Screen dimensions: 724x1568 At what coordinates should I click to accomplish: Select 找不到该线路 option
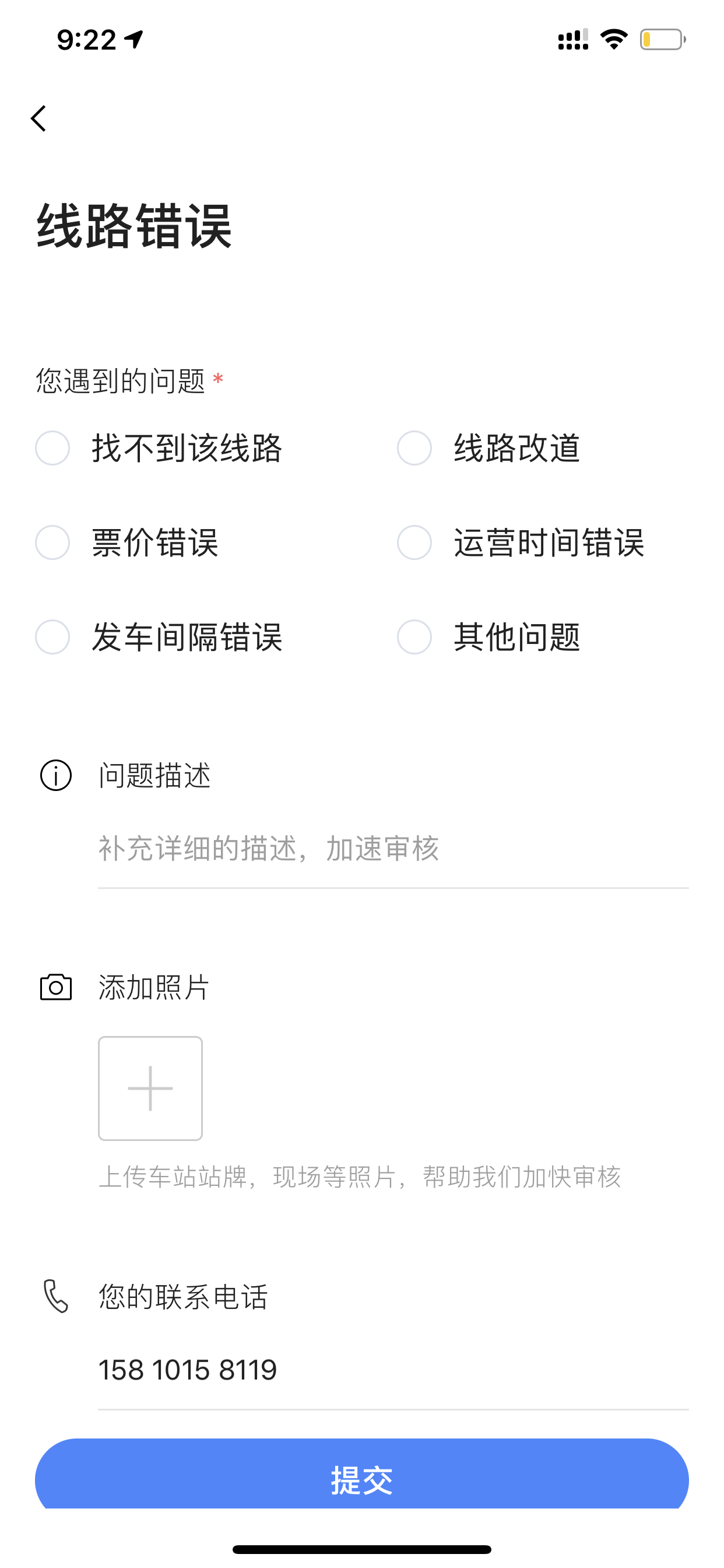(x=52, y=448)
